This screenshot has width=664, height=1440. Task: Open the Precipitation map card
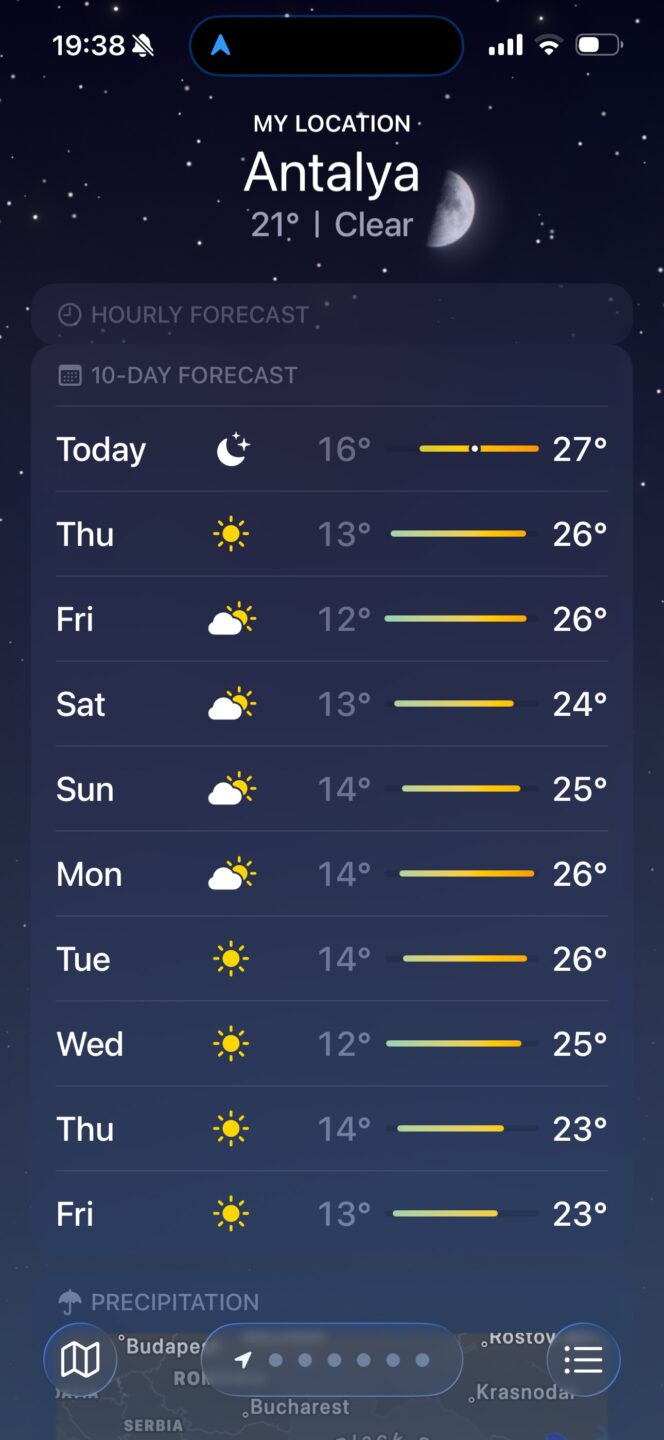[x=331, y=1302]
